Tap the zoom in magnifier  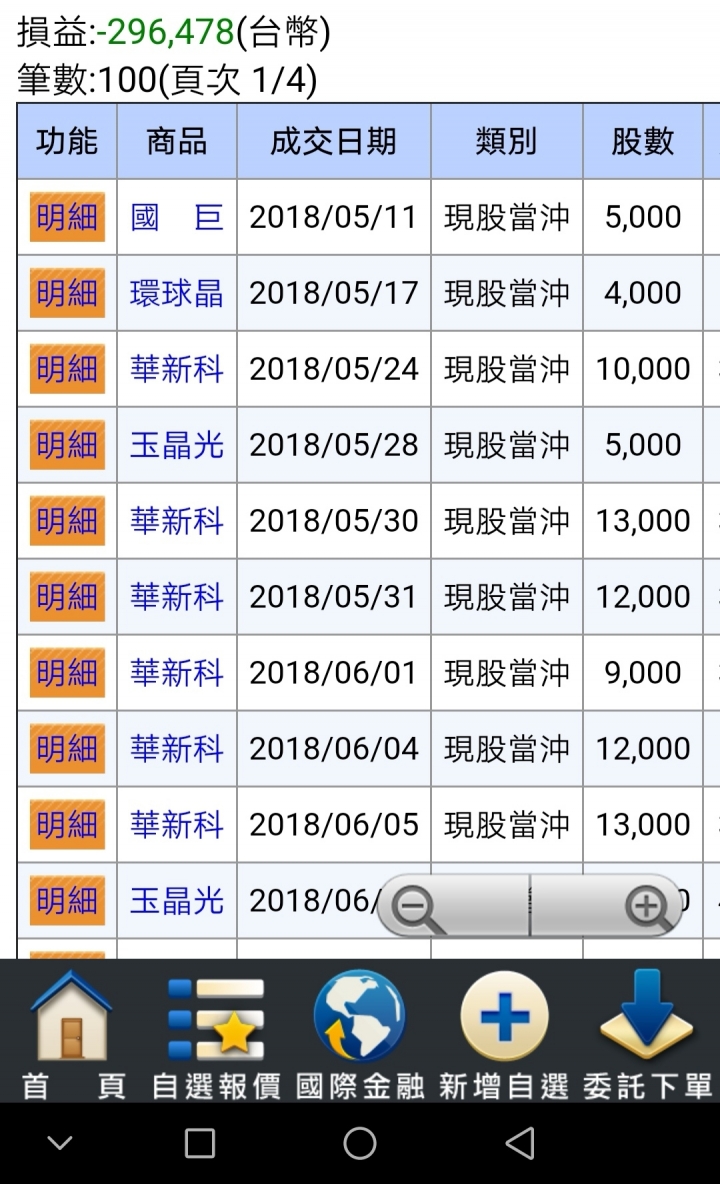(x=648, y=907)
